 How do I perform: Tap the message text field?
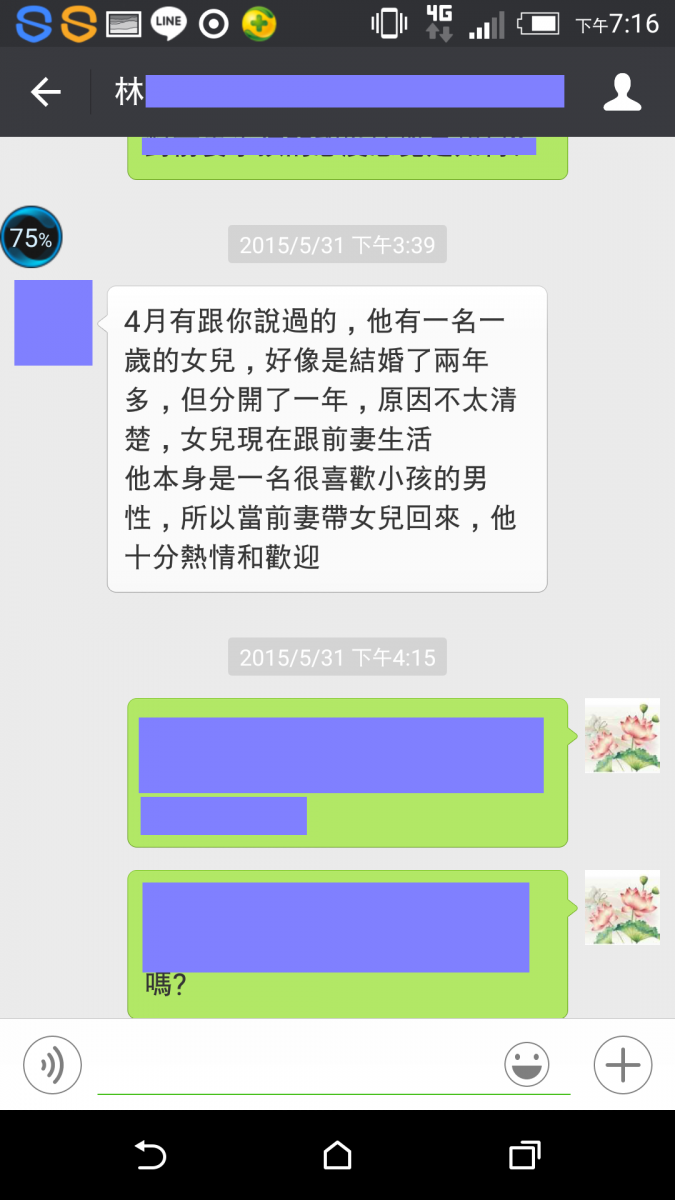(x=300, y=1066)
